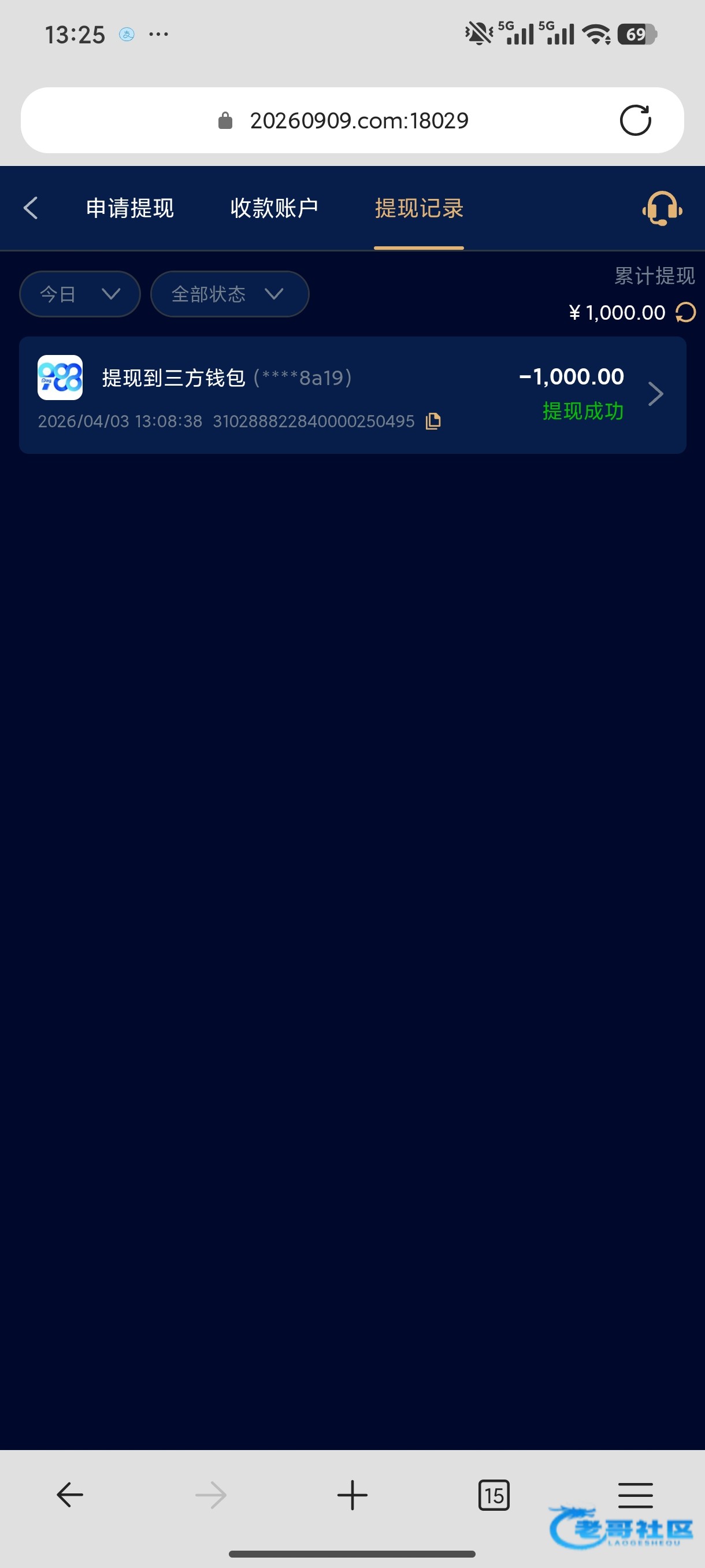Viewport: 705px width, 1568px height.
Task: Refresh the 累计提现 total amount
Action: pyautogui.click(x=685, y=312)
